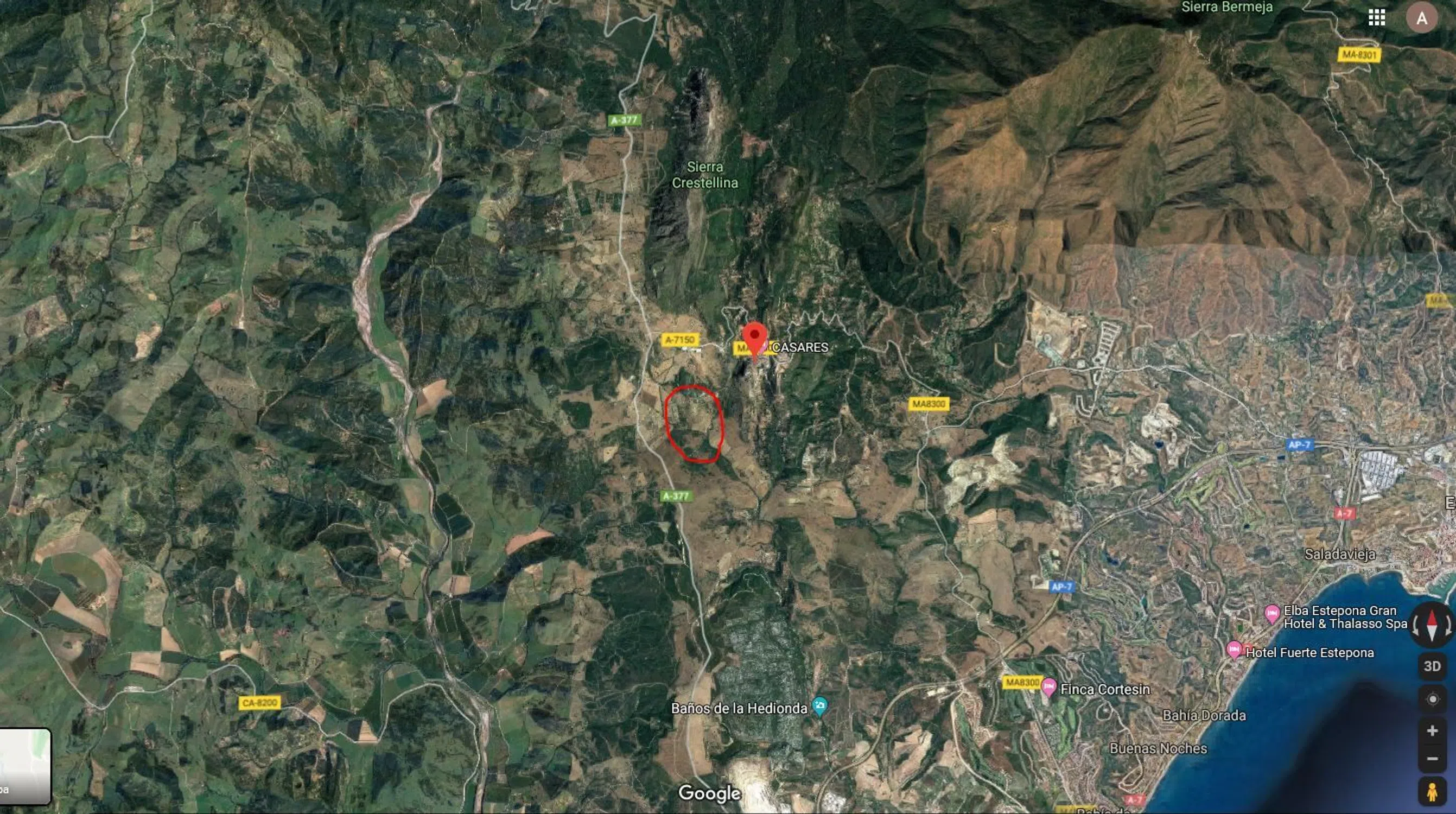Open the account profile avatar

pyautogui.click(x=1421, y=18)
